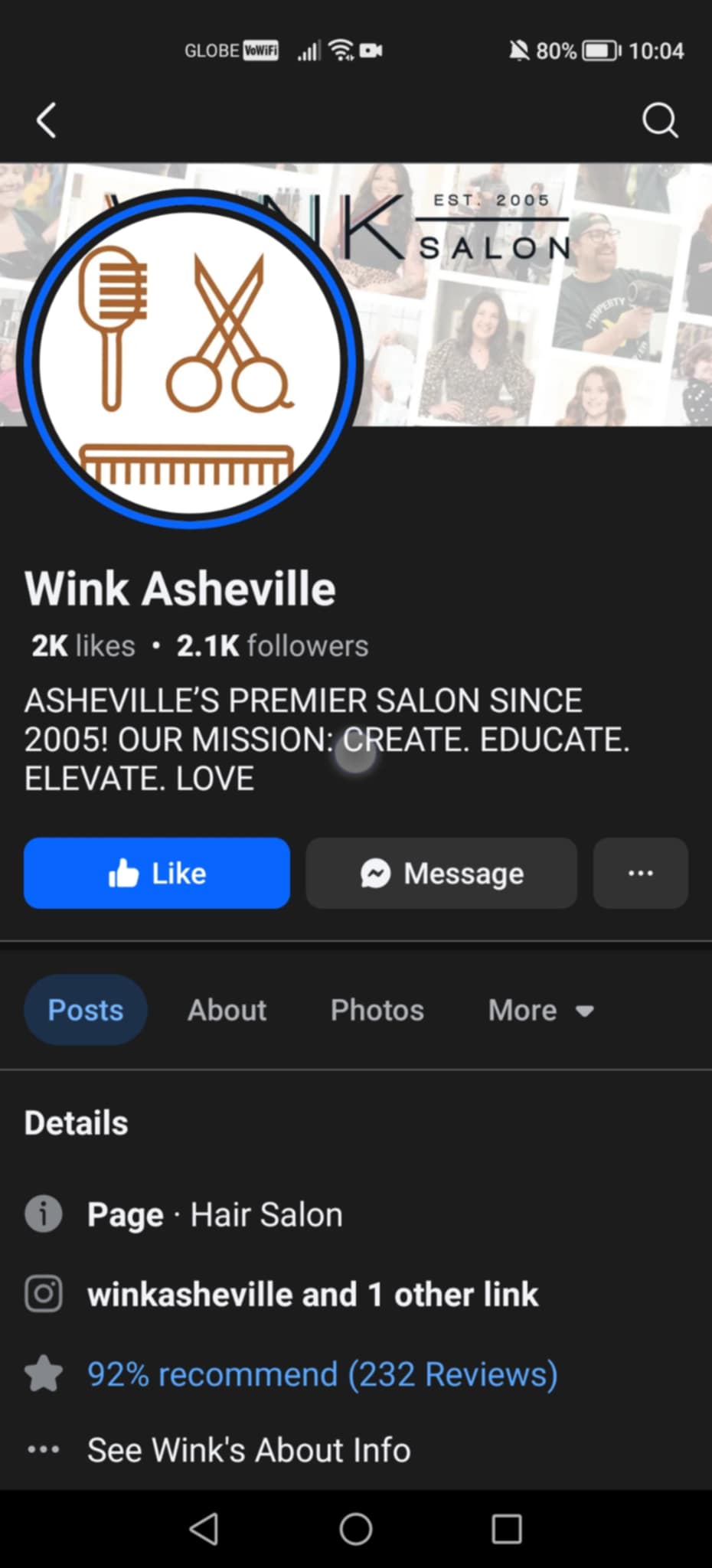View the Wink Asheville profile picture
Viewport: 712px width, 1568px height.
click(190, 360)
